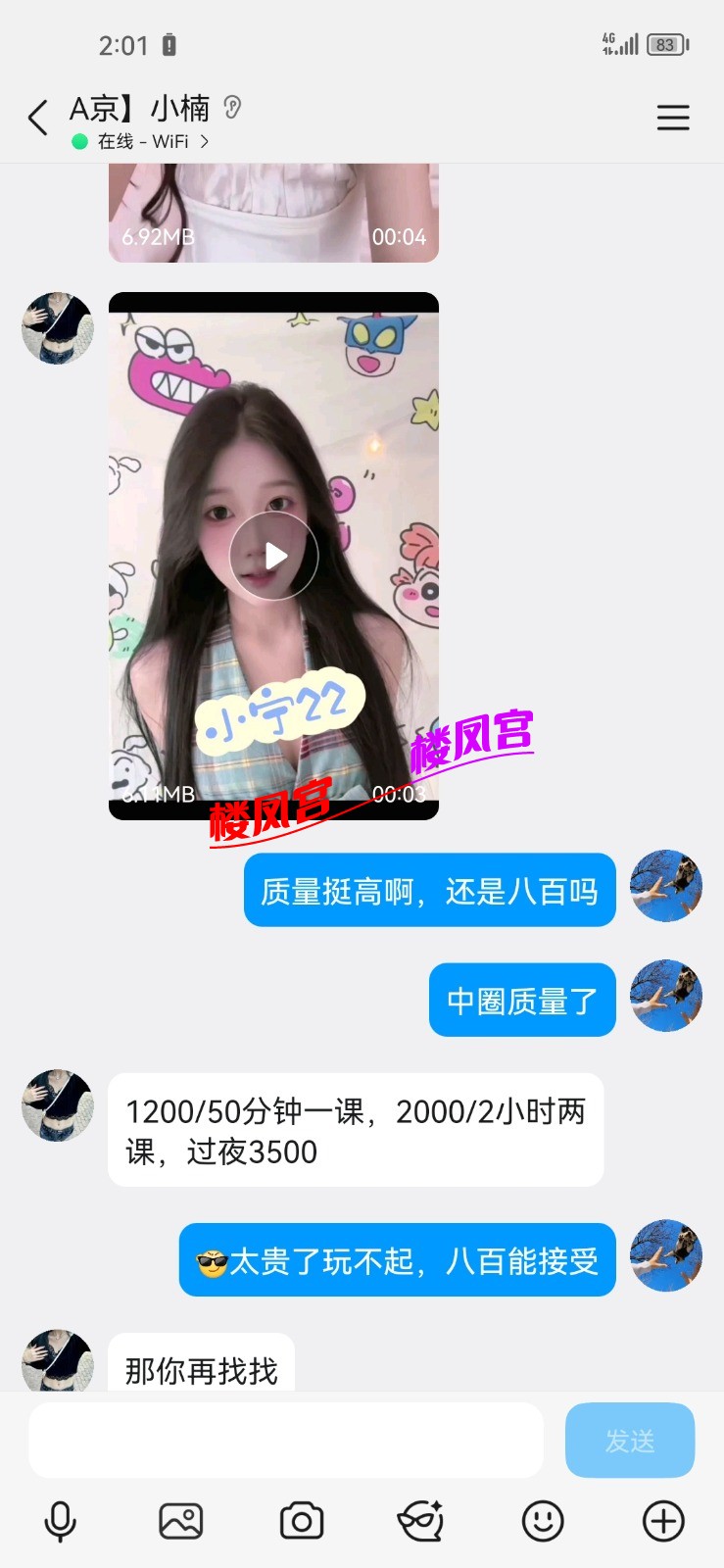Viewport: 724px width, 1568px height.
Task: Open the photo gallery picker icon
Action: coord(181,1520)
